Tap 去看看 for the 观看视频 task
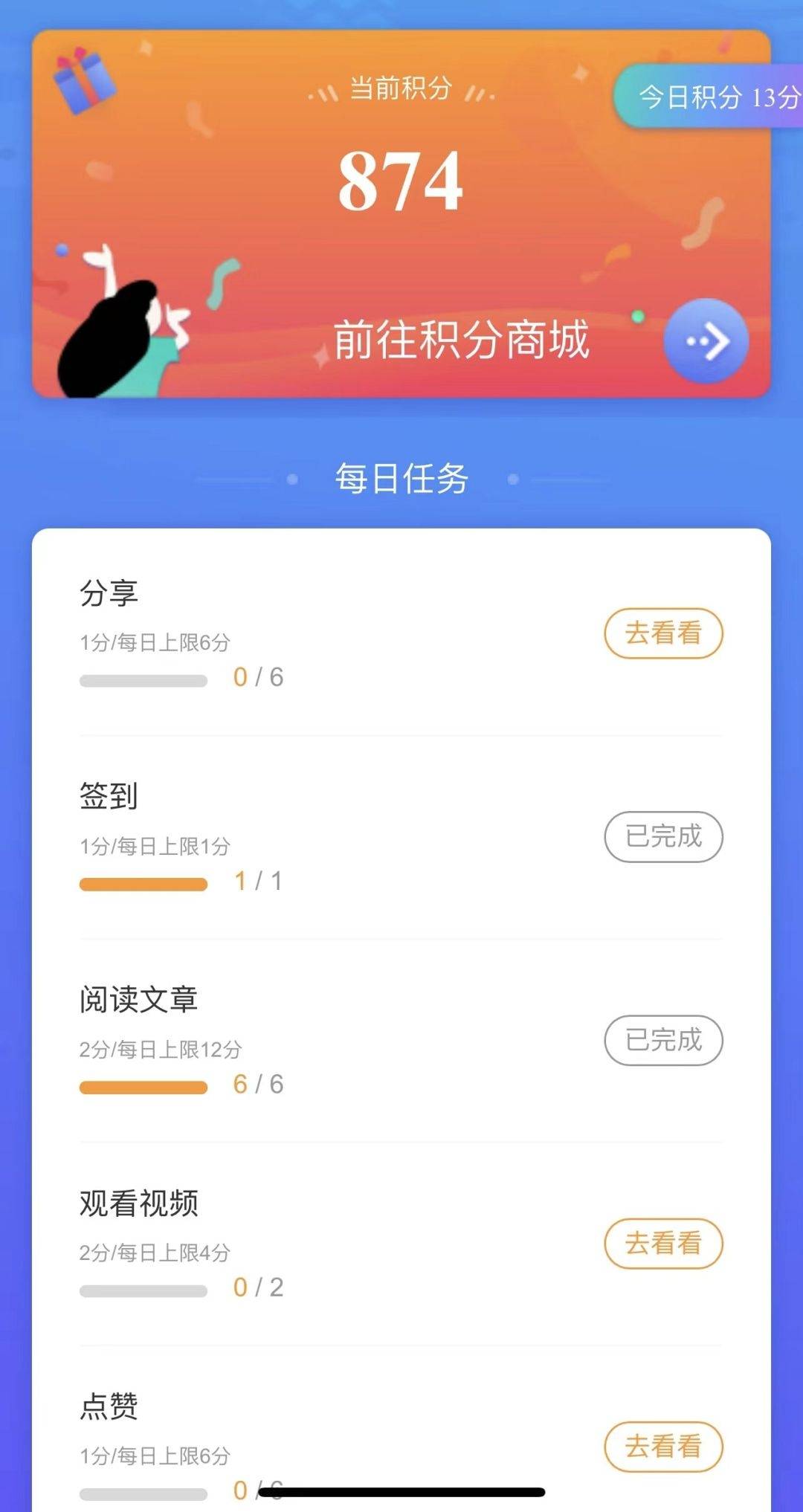The height and width of the screenshot is (1512, 803). point(663,1244)
